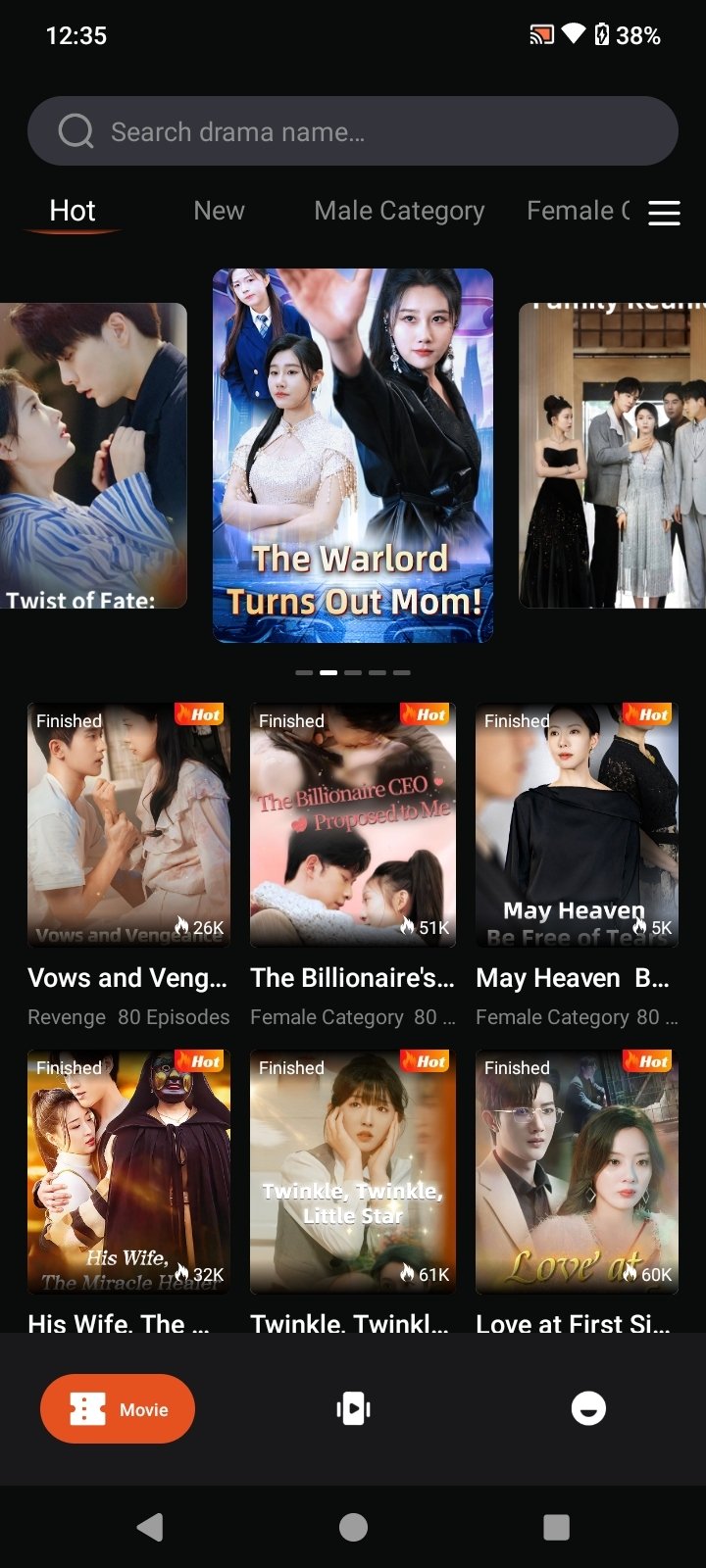This screenshot has height=1568, width=706.
Task: Open the Twist of Fate banner
Action: tap(93, 456)
